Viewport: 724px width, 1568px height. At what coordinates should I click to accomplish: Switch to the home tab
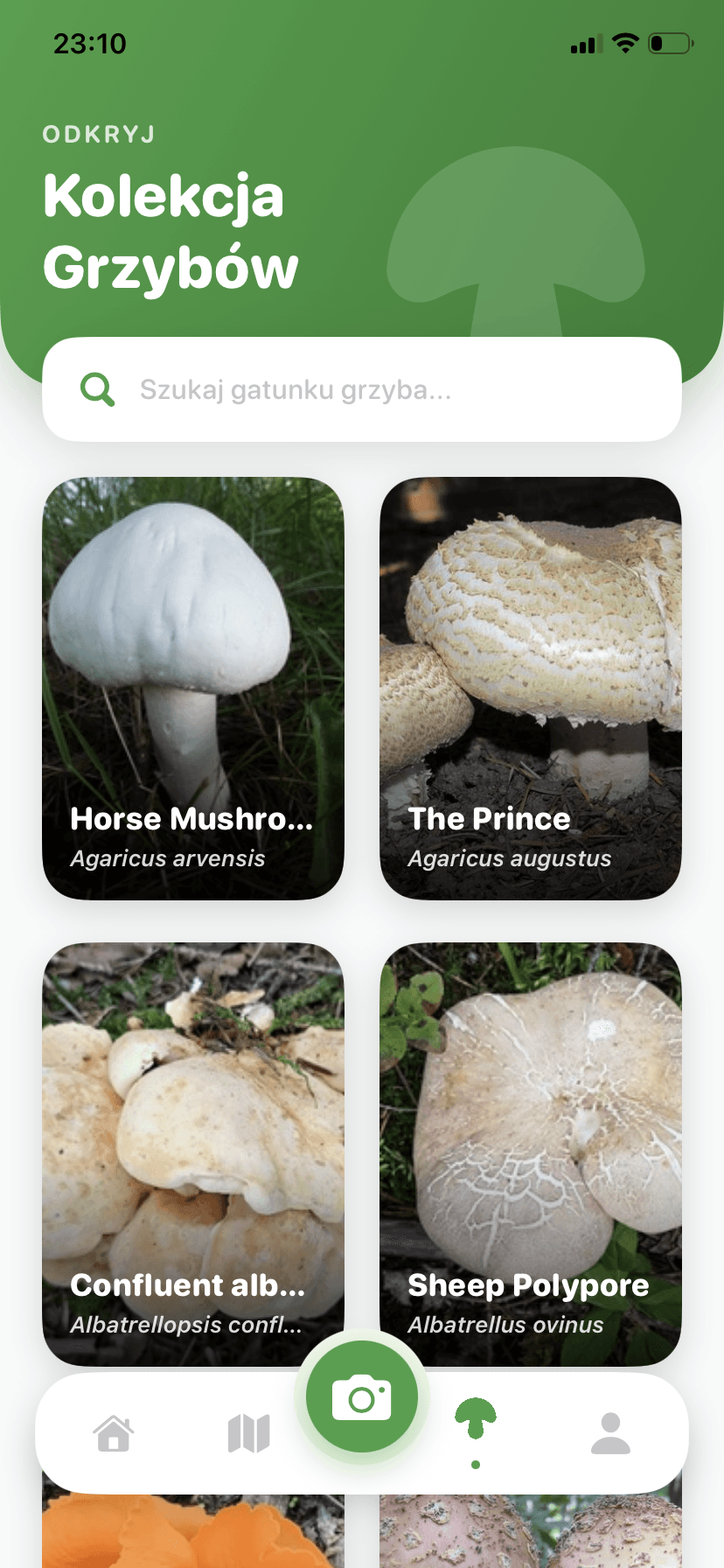114,1433
